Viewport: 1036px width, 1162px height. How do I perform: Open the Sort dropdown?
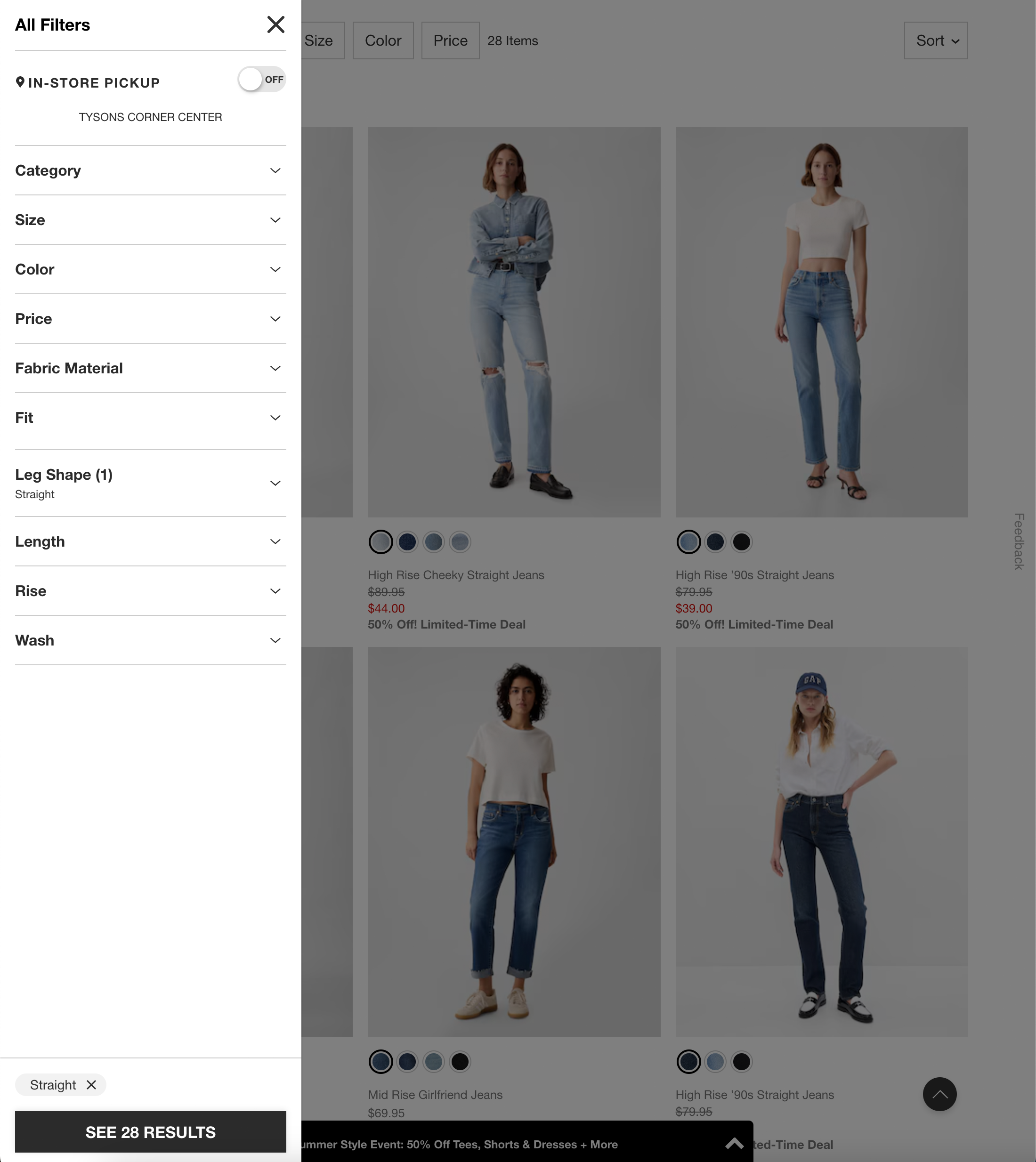coord(936,41)
